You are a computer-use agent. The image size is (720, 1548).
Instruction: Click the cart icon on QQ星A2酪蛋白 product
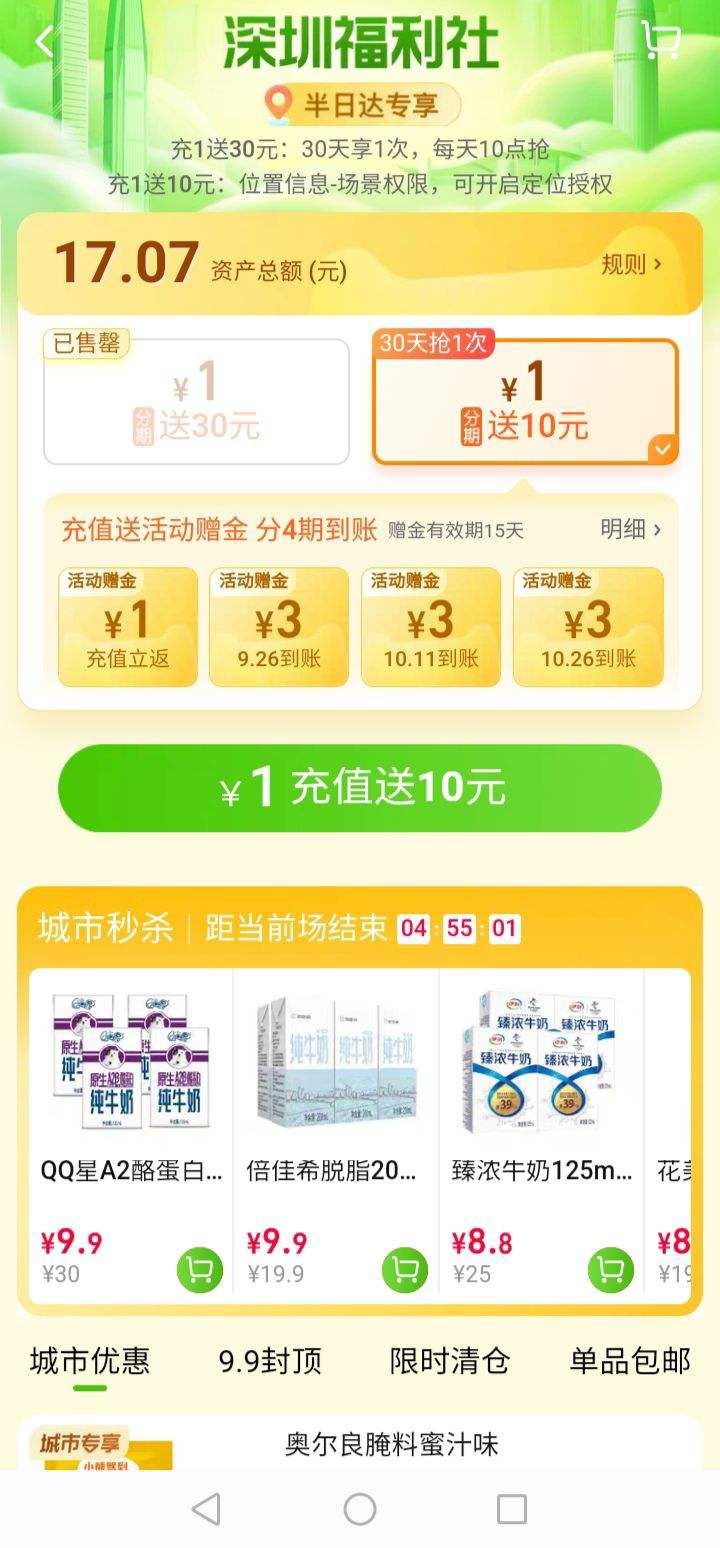198,1270
